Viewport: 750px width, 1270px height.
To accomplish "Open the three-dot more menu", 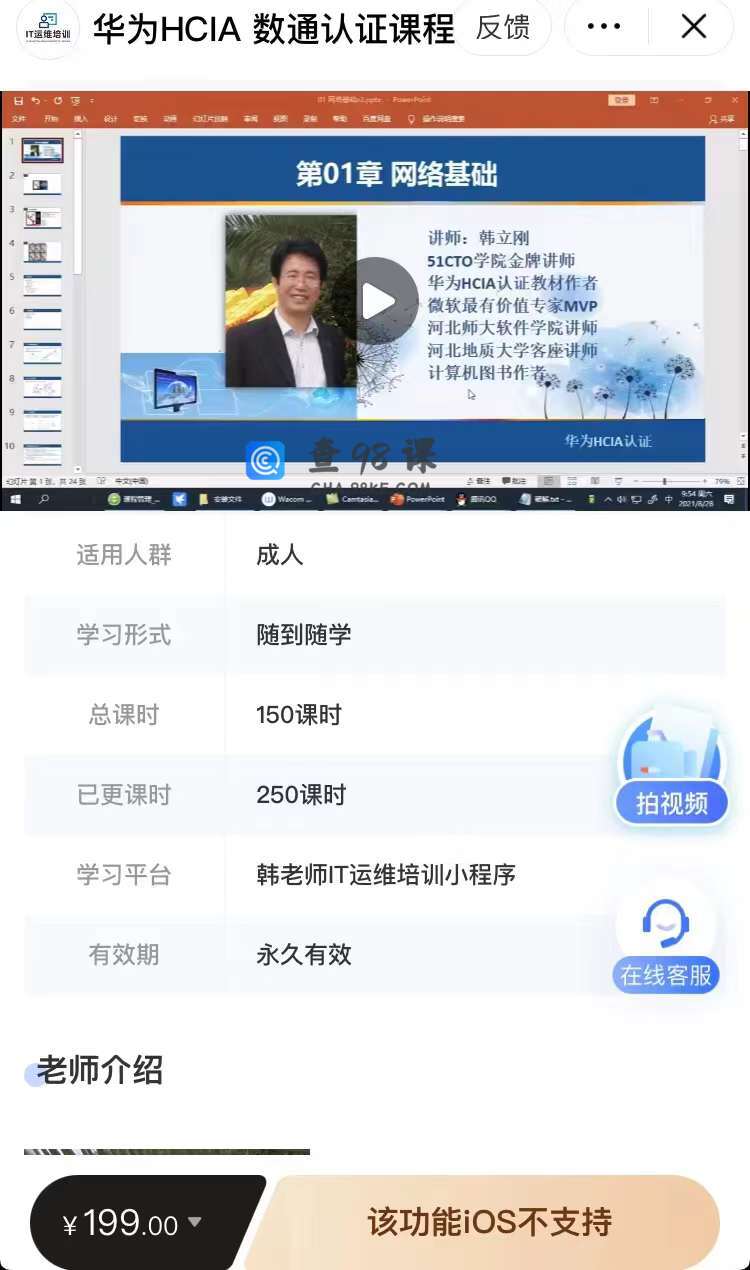I will [x=604, y=28].
